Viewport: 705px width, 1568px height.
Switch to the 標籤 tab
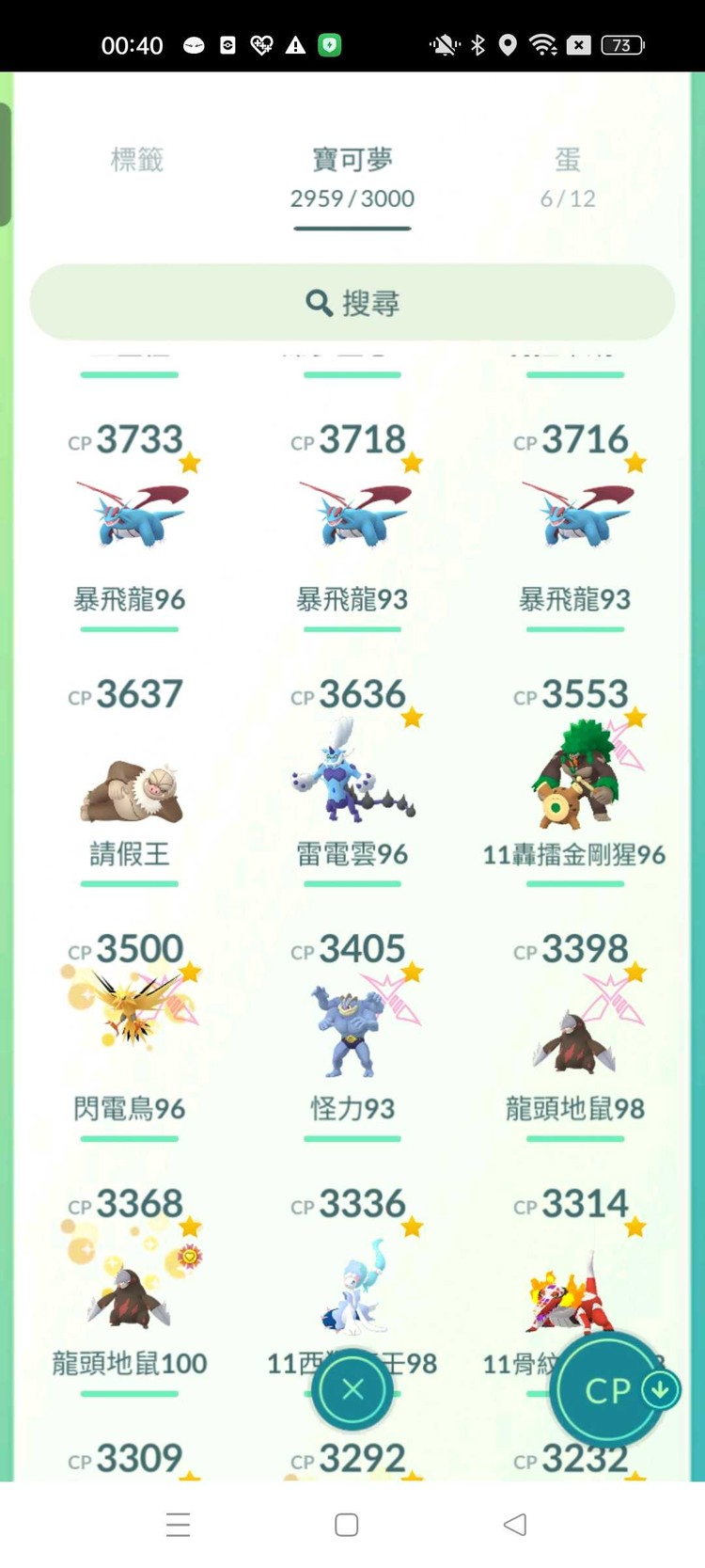coord(137,160)
